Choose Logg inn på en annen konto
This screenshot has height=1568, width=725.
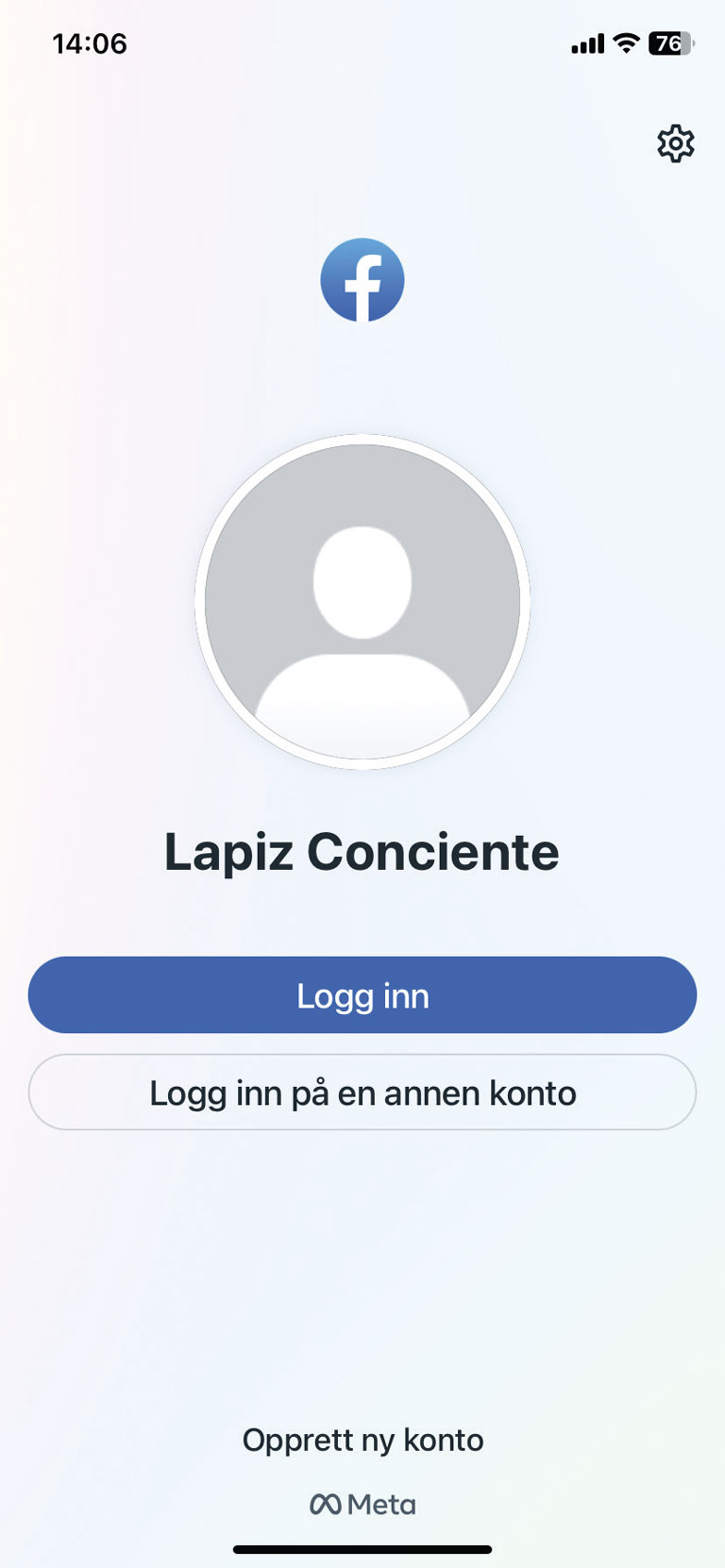[362, 1093]
